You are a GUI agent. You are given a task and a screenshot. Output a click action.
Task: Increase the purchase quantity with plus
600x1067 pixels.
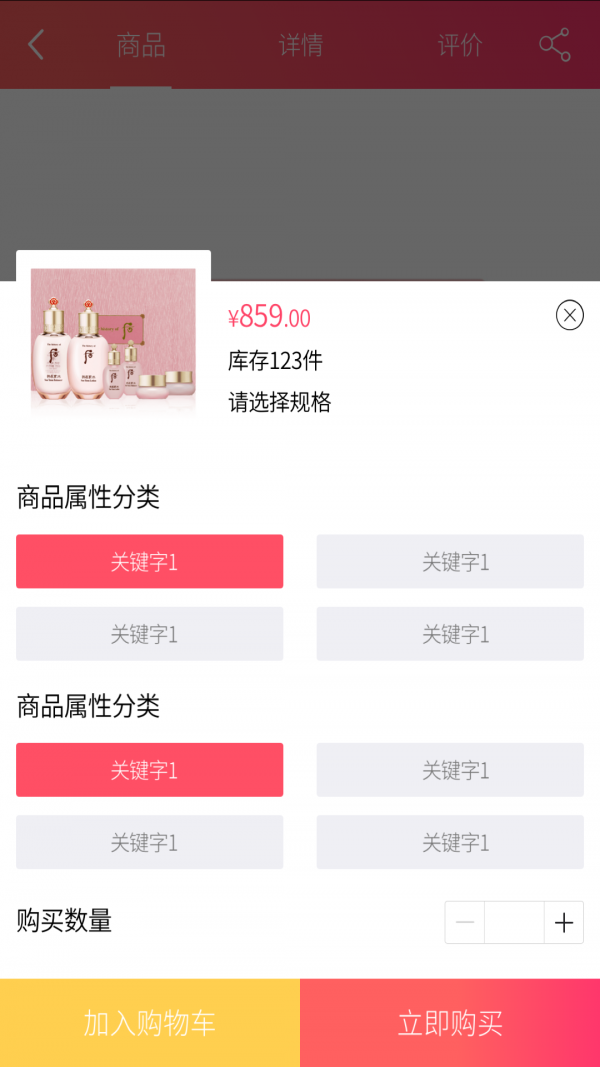(x=564, y=923)
